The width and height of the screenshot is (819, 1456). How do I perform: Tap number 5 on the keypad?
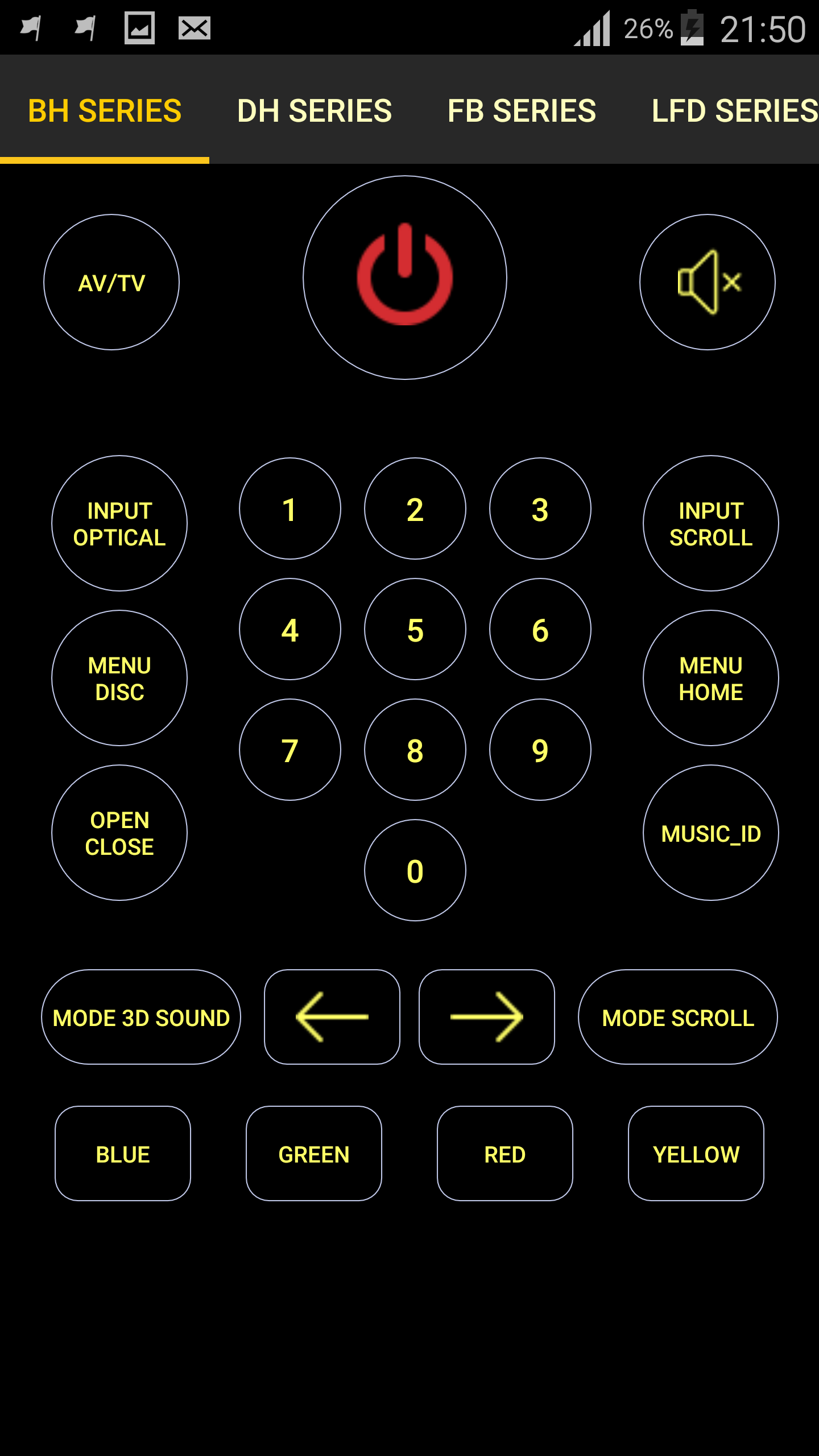[x=415, y=630]
